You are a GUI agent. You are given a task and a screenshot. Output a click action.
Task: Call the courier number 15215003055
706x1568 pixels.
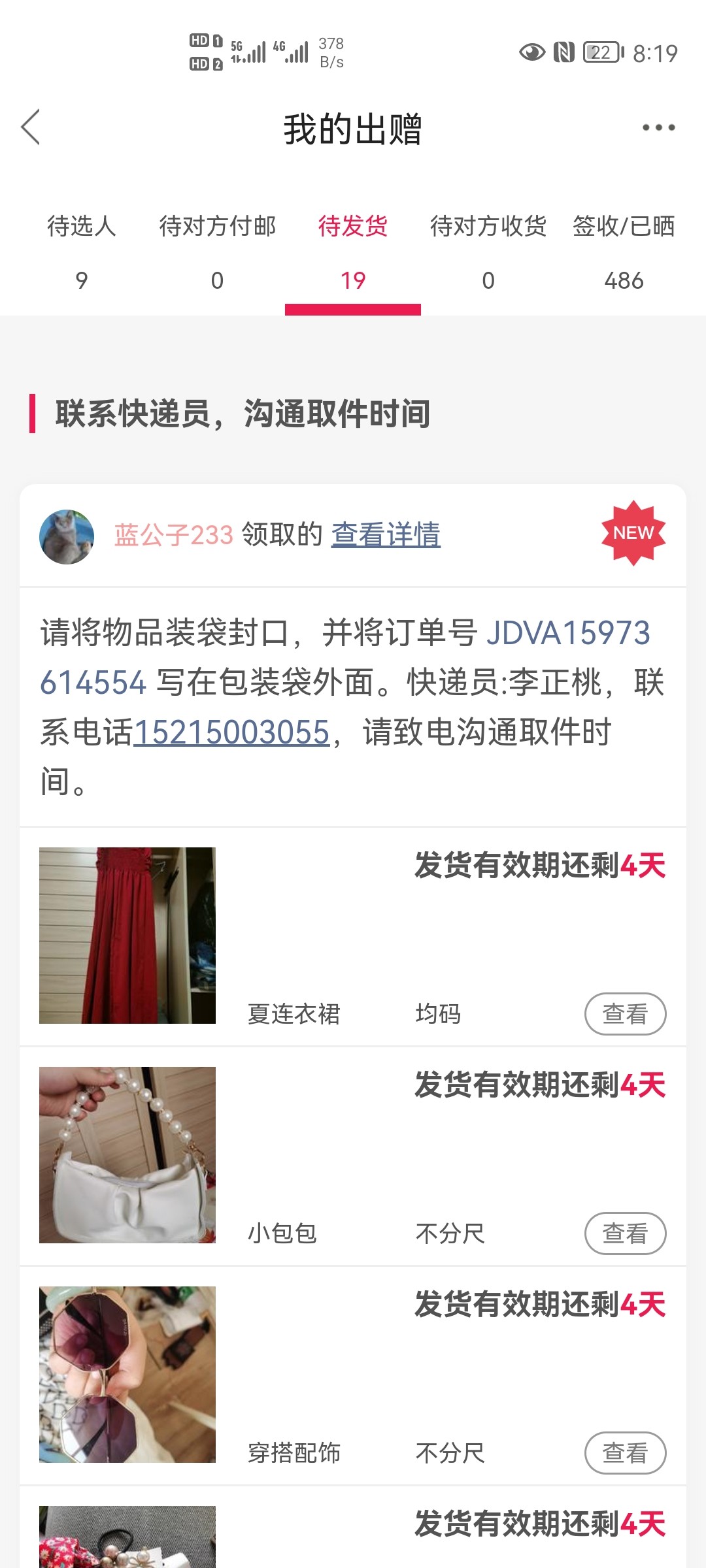click(x=231, y=732)
